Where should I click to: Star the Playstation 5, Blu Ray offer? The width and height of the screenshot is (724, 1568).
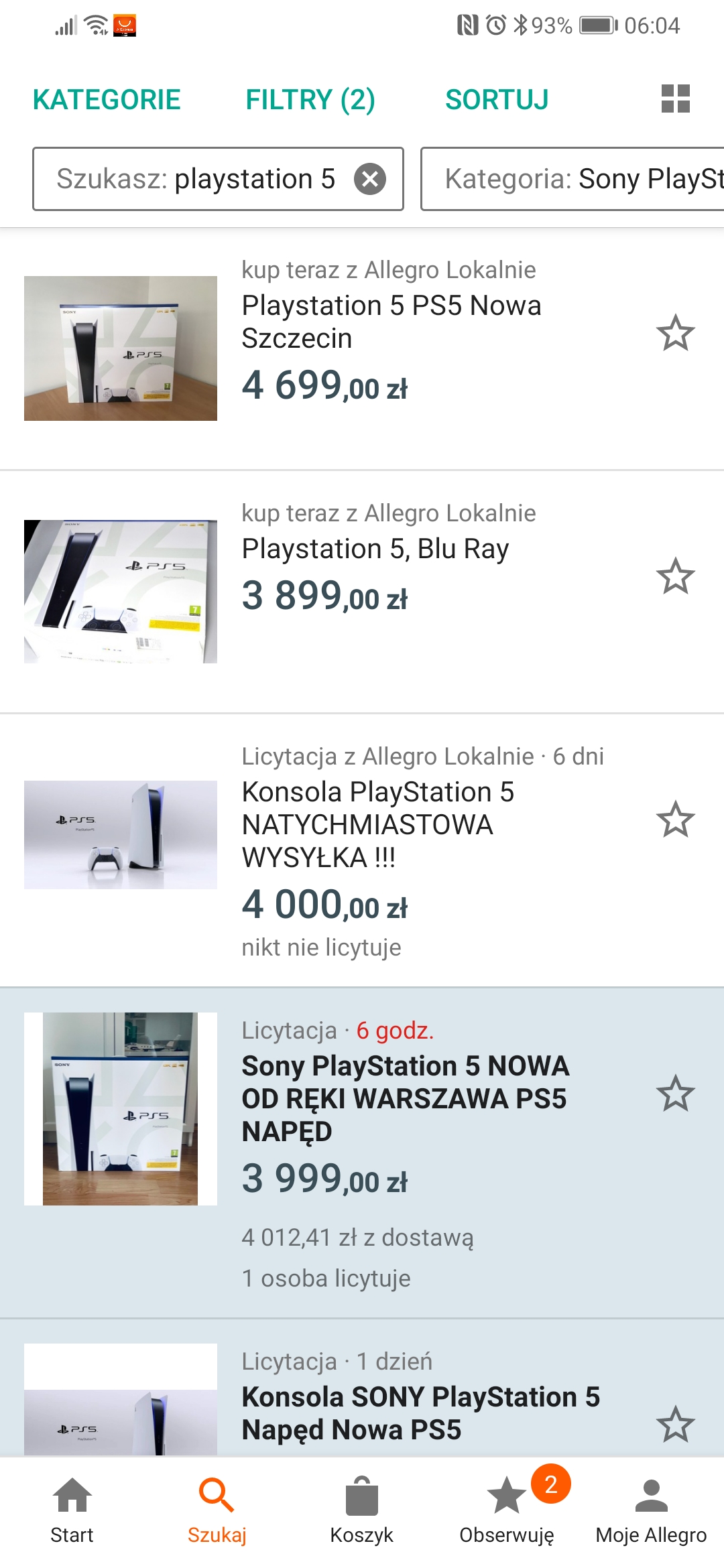[675, 576]
